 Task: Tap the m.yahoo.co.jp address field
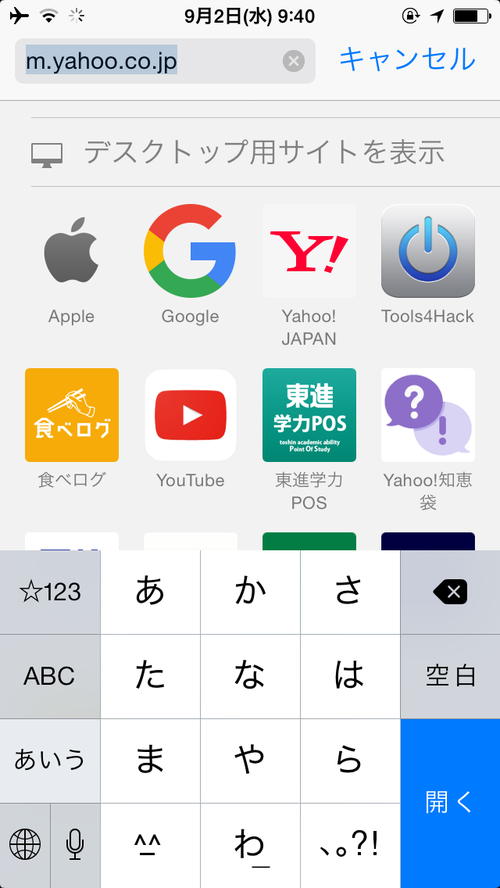(165, 61)
